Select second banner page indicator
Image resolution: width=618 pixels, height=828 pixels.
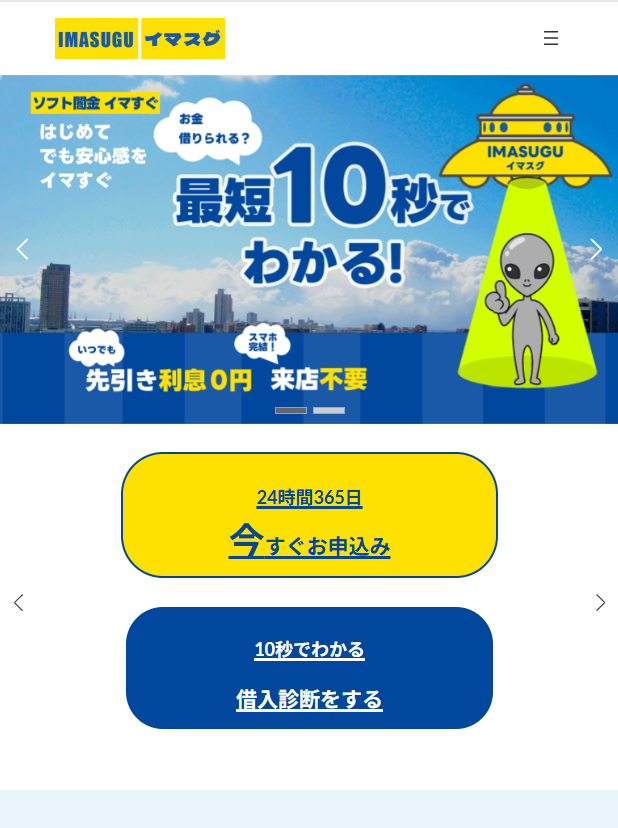pos(329,410)
